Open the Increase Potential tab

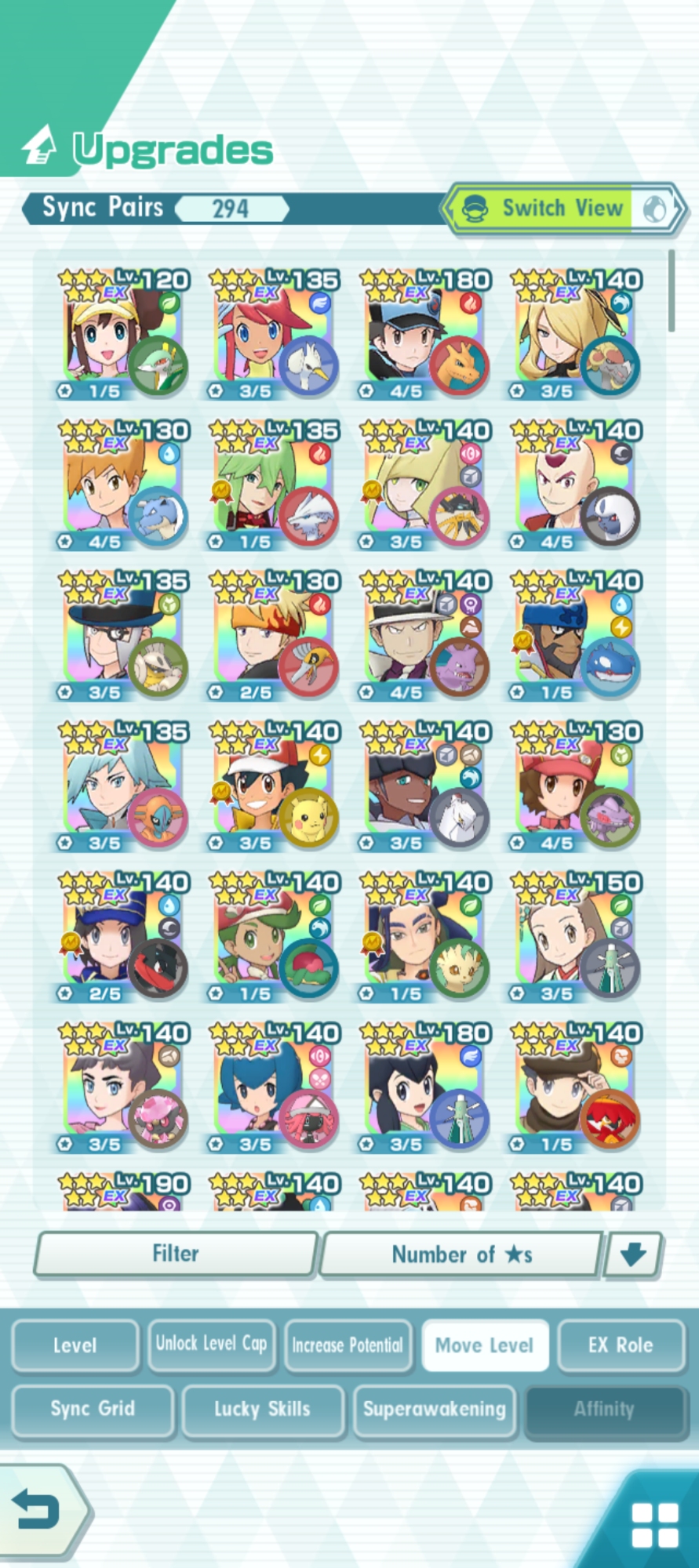[348, 1345]
